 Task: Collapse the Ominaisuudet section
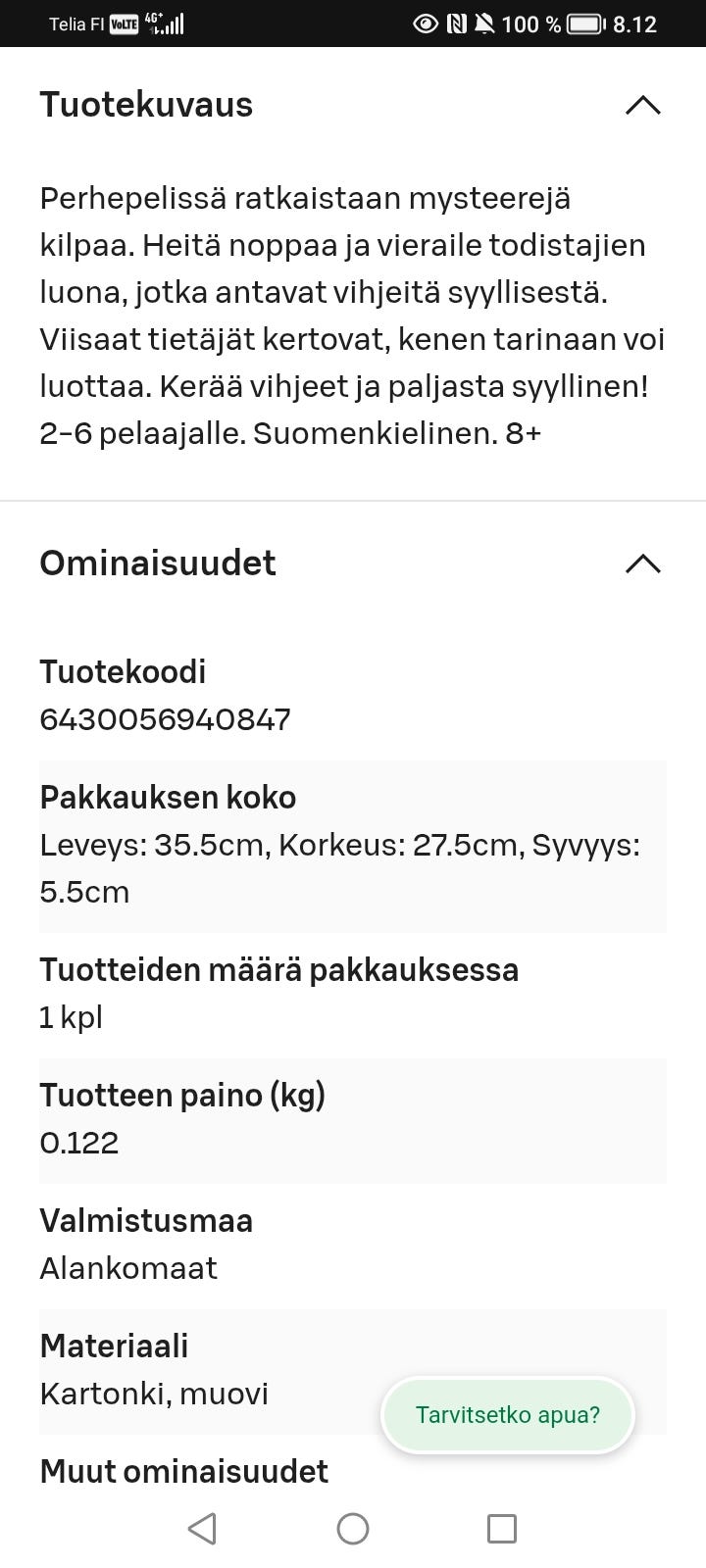pos(642,564)
